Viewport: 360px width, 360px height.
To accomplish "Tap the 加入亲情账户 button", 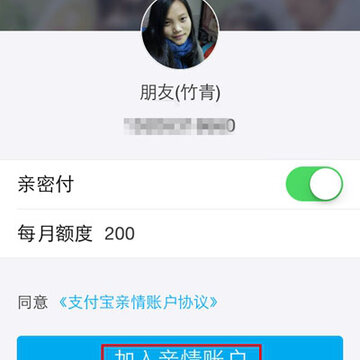I will 180,348.
